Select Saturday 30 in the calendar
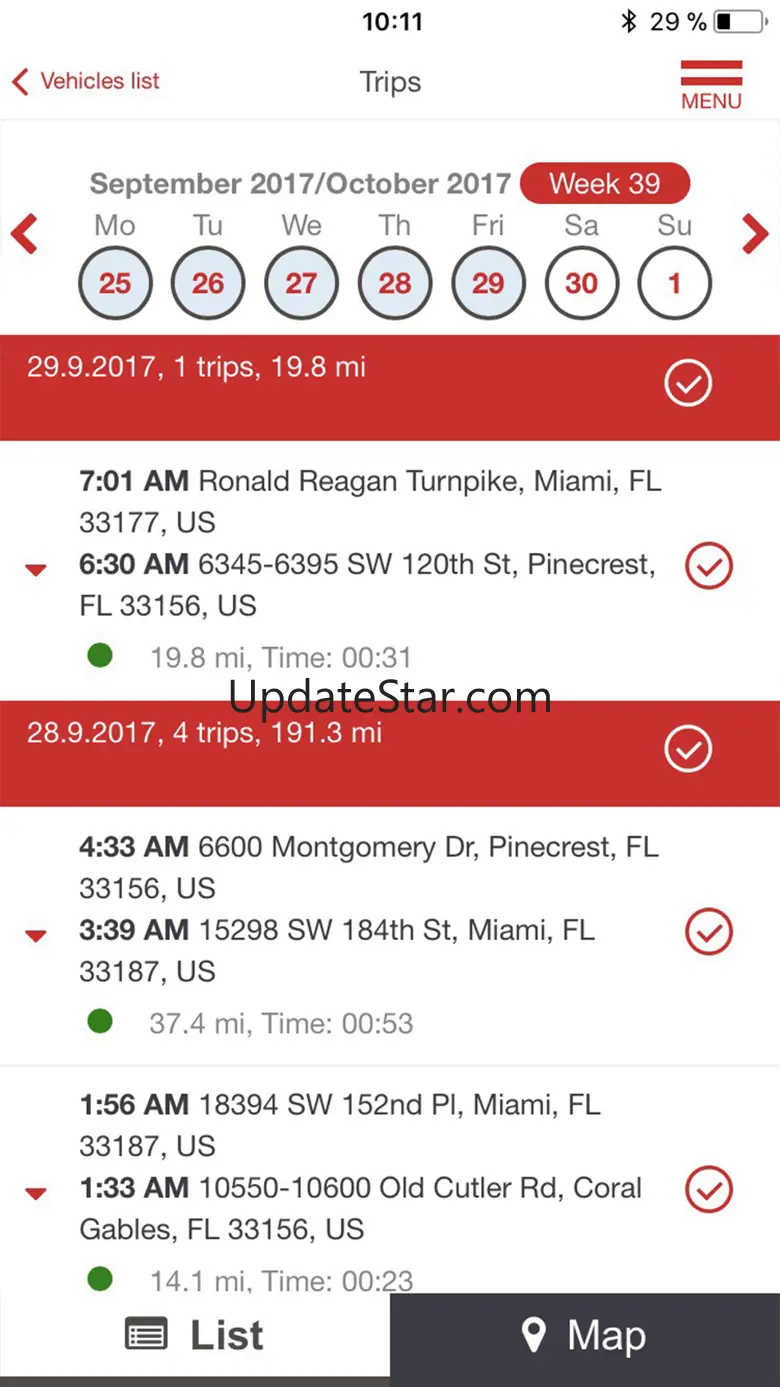Image resolution: width=780 pixels, height=1387 pixels. coord(581,283)
